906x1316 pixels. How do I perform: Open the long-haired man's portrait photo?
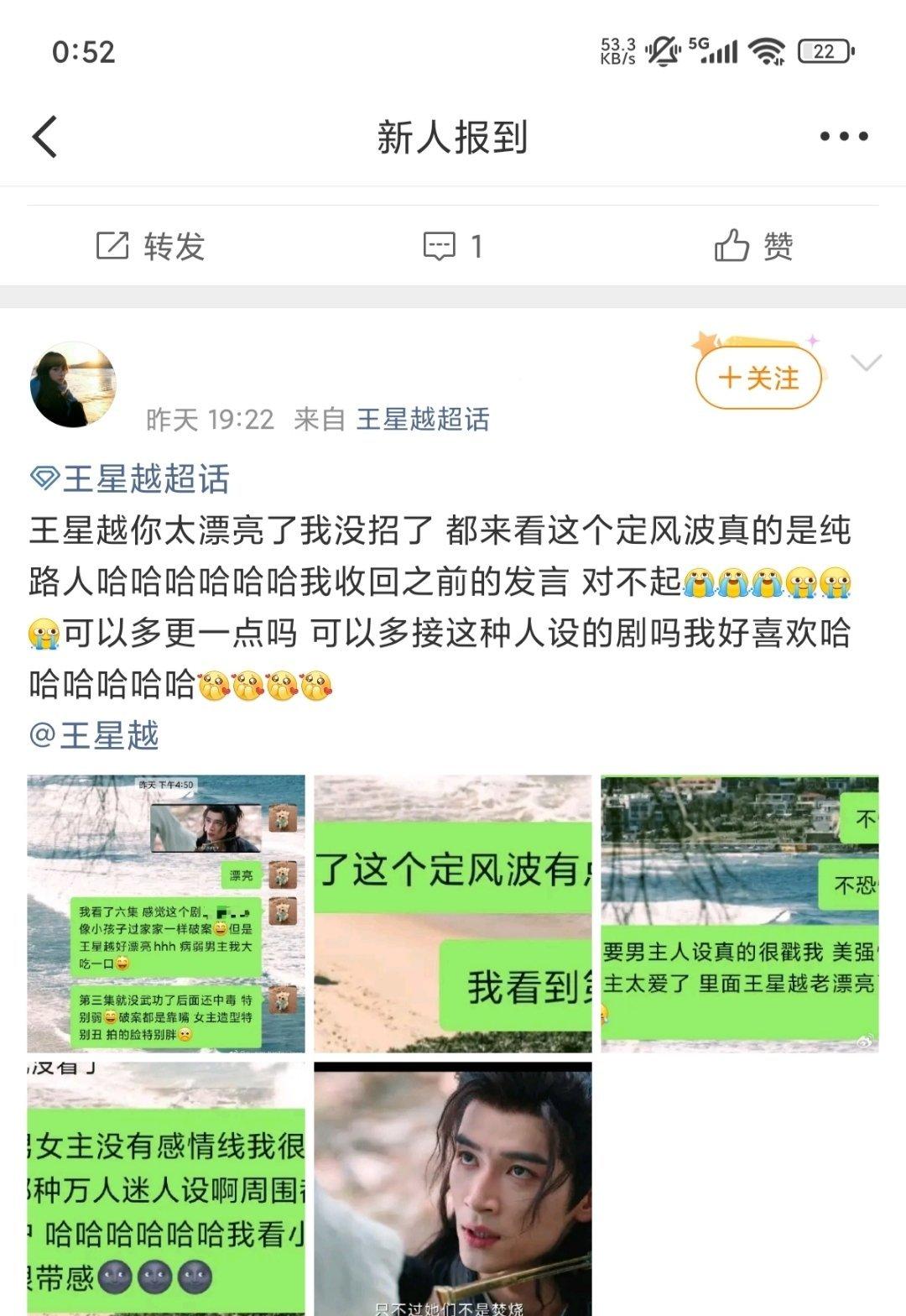pyautogui.click(x=452, y=1188)
